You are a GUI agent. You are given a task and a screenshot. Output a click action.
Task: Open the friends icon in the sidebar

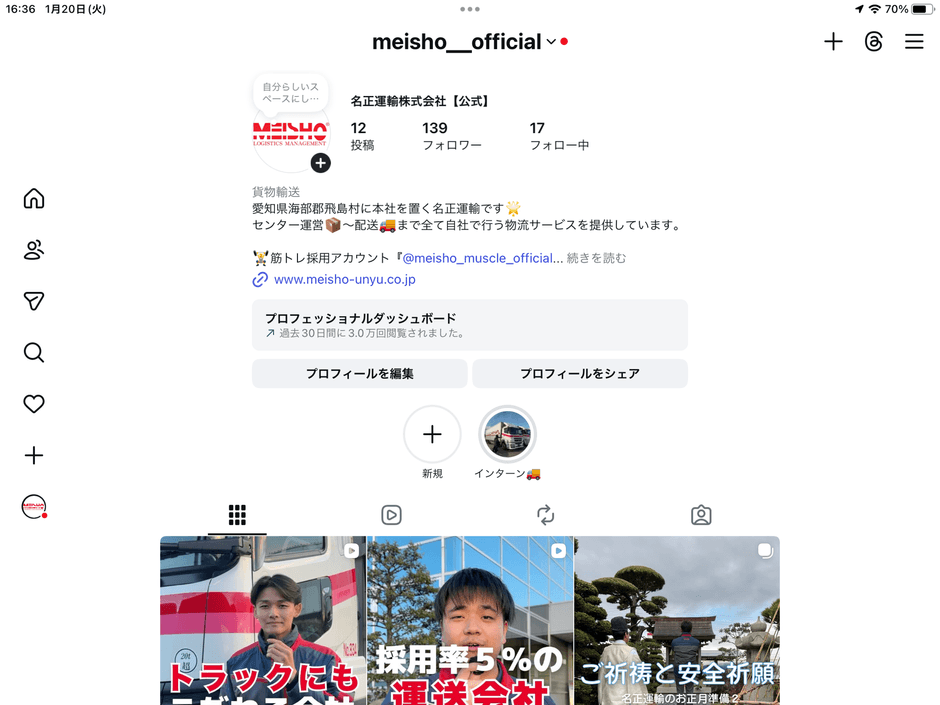[34, 250]
